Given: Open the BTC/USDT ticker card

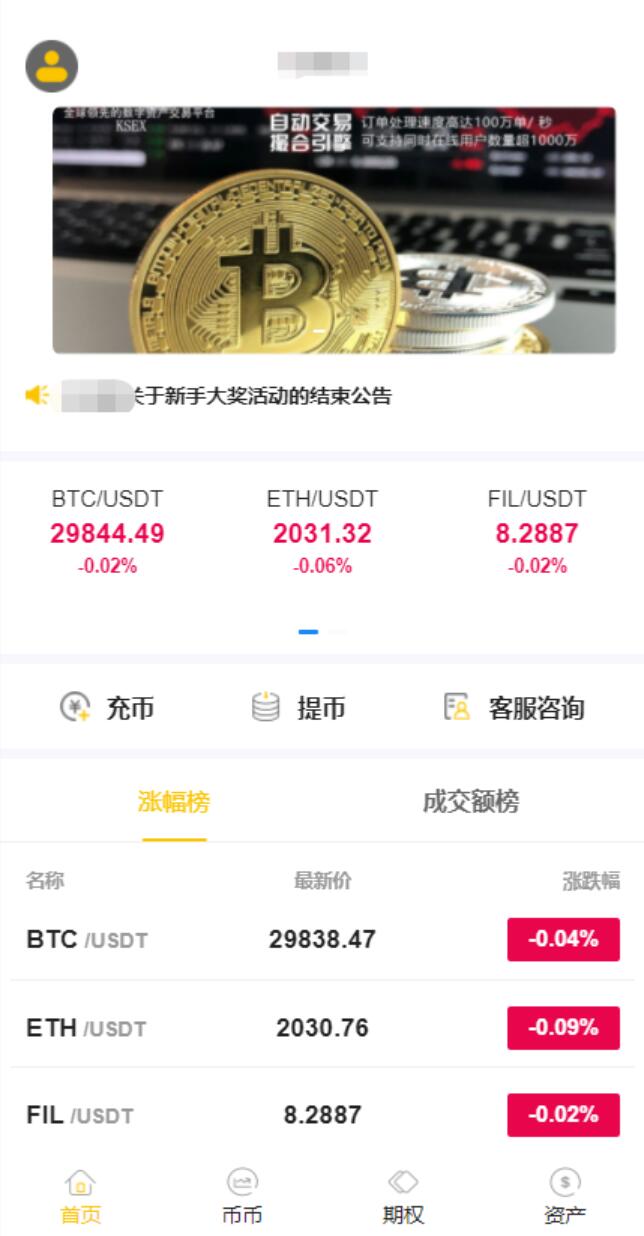Looking at the screenshot, I should (107, 532).
